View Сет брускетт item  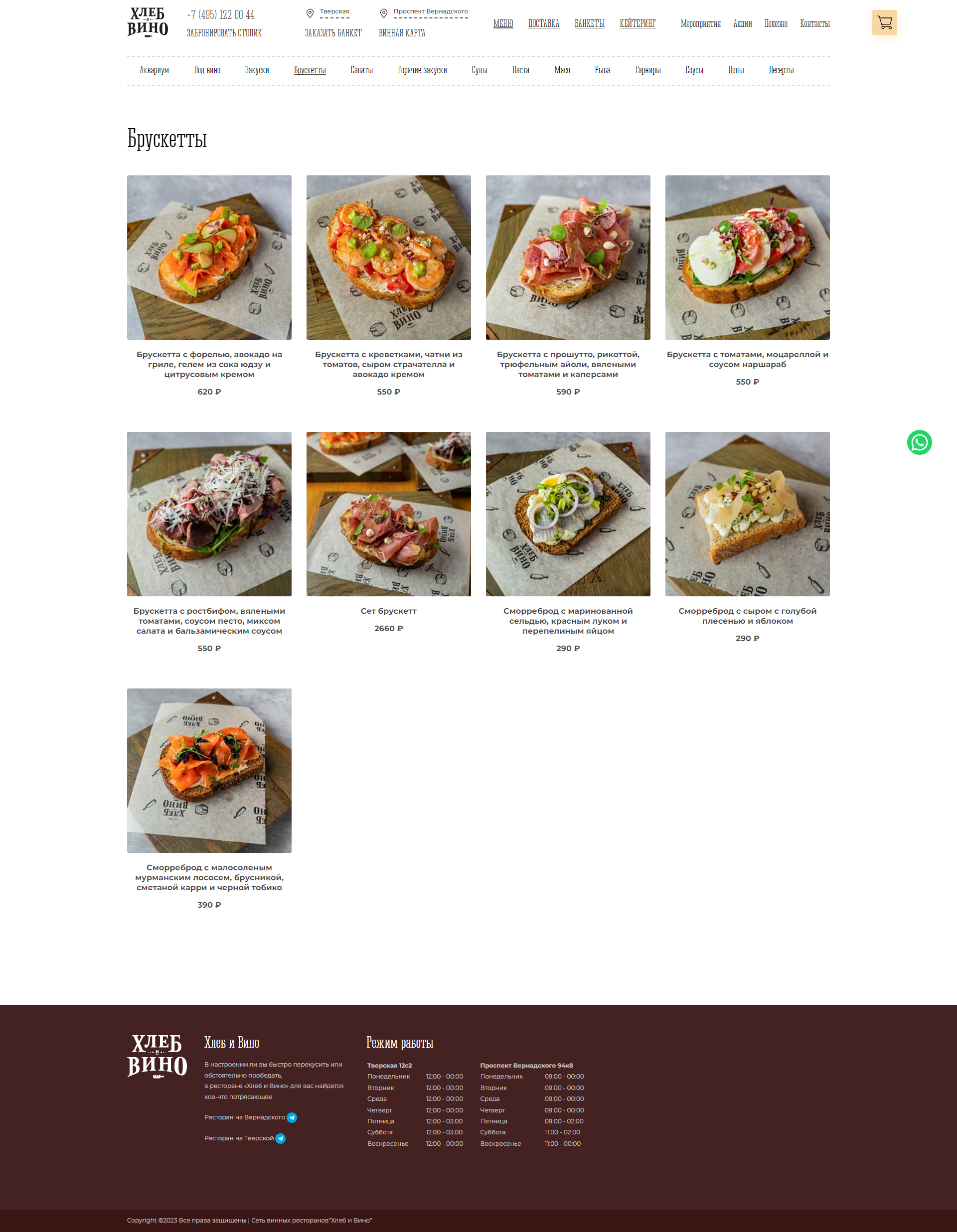[x=388, y=514]
